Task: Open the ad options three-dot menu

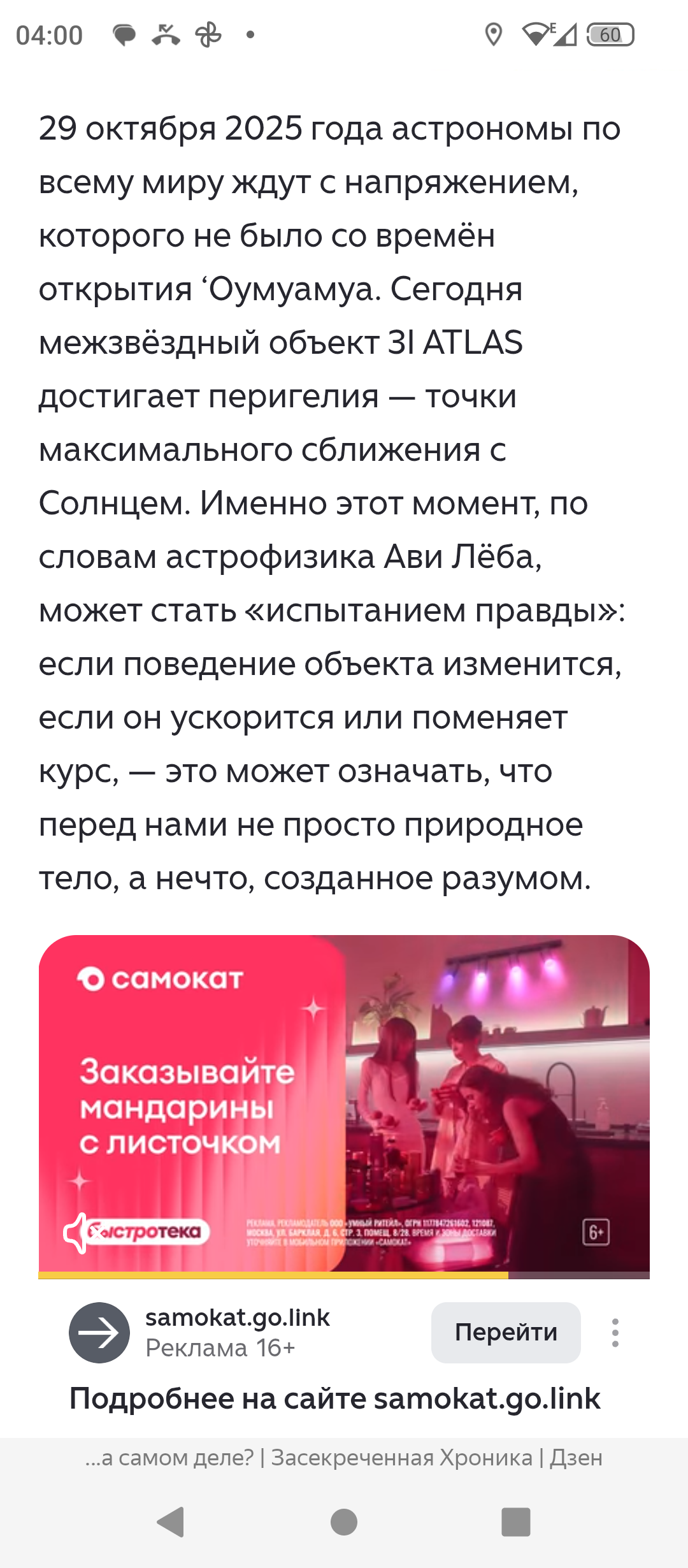Action: [615, 1332]
